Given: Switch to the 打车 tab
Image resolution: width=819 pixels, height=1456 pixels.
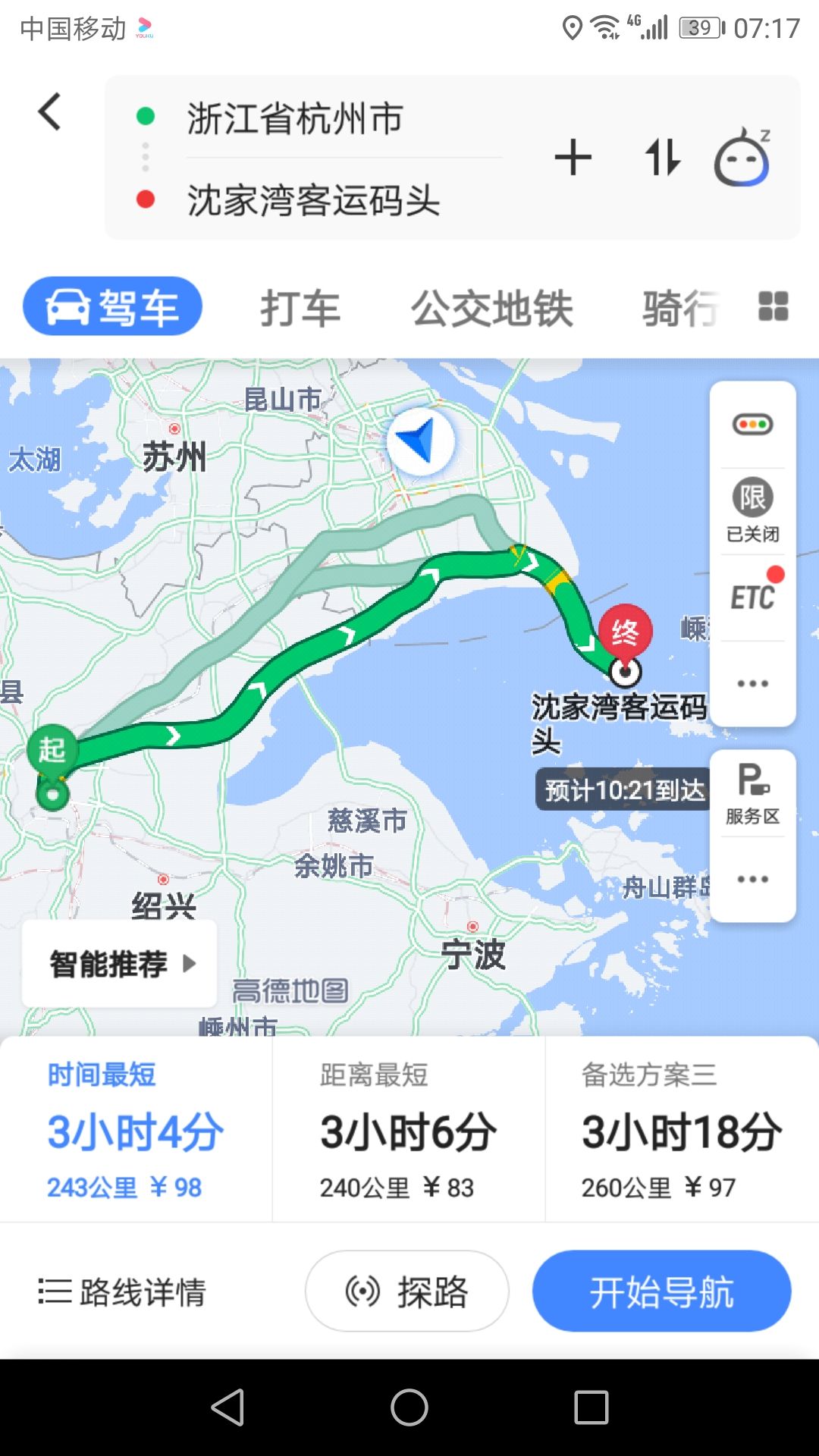Looking at the screenshot, I should click(x=300, y=309).
